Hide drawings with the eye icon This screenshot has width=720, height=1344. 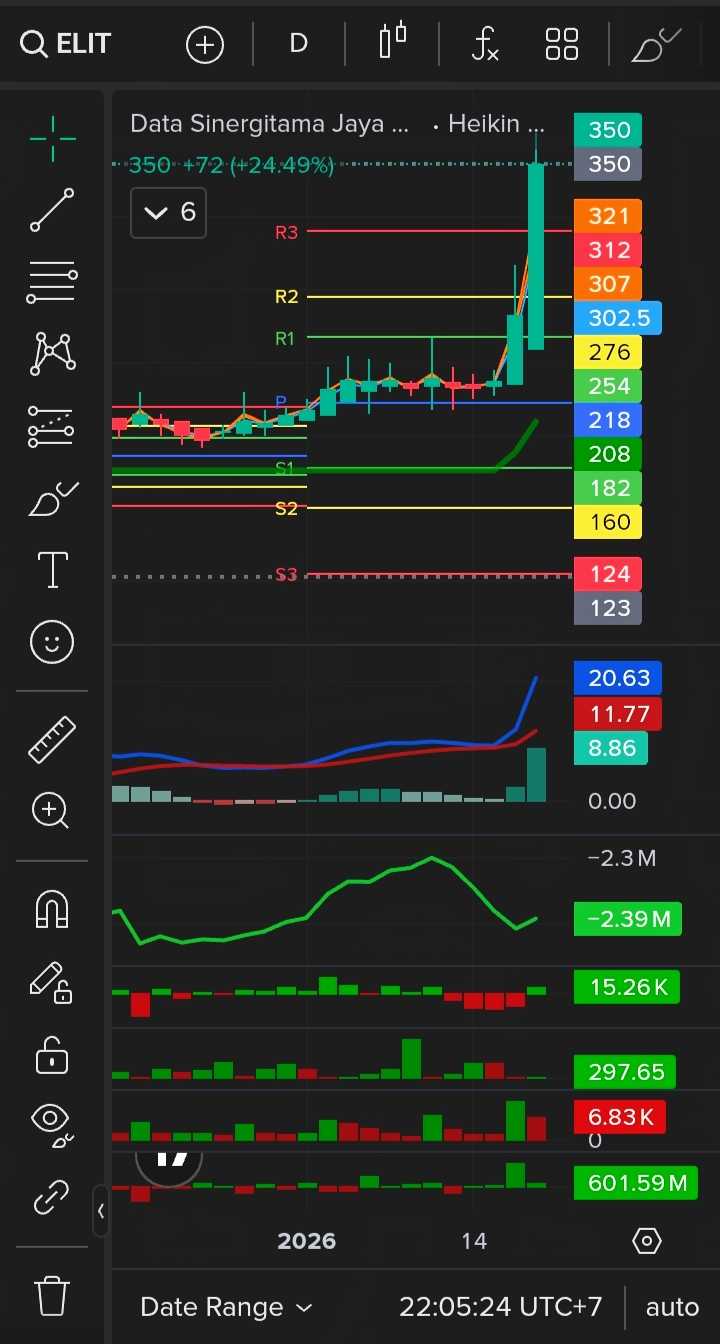52,1122
